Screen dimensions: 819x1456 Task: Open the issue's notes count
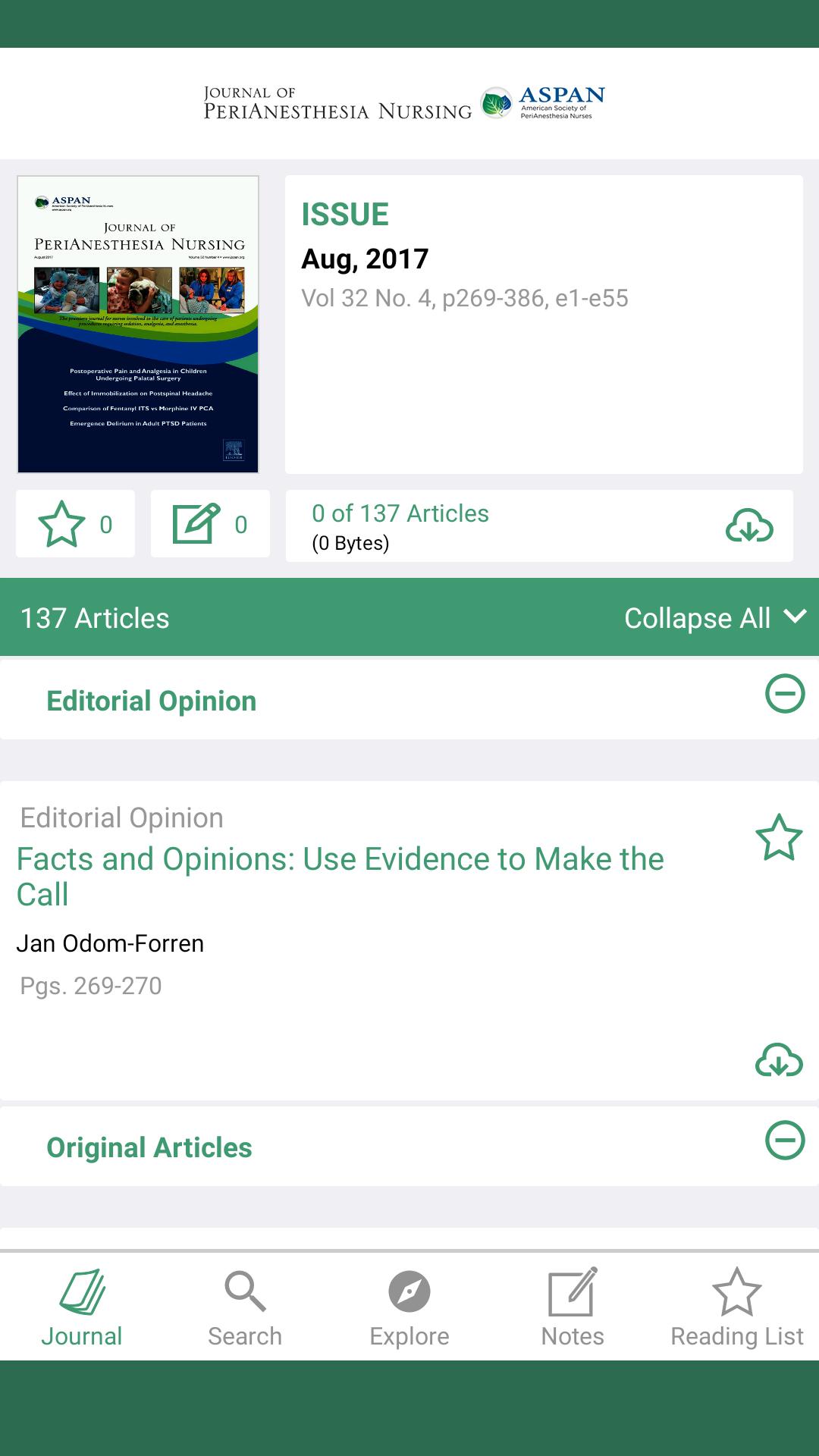pos(210,524)
